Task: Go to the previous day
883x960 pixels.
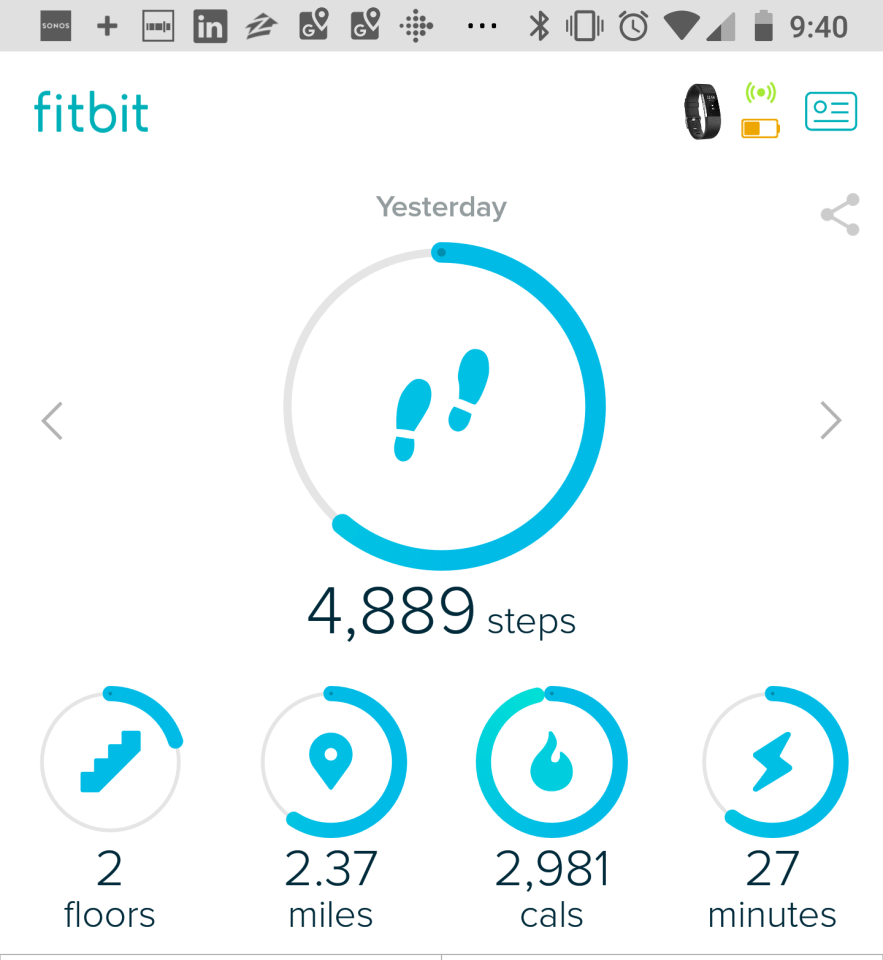Action: pos(52,421)
